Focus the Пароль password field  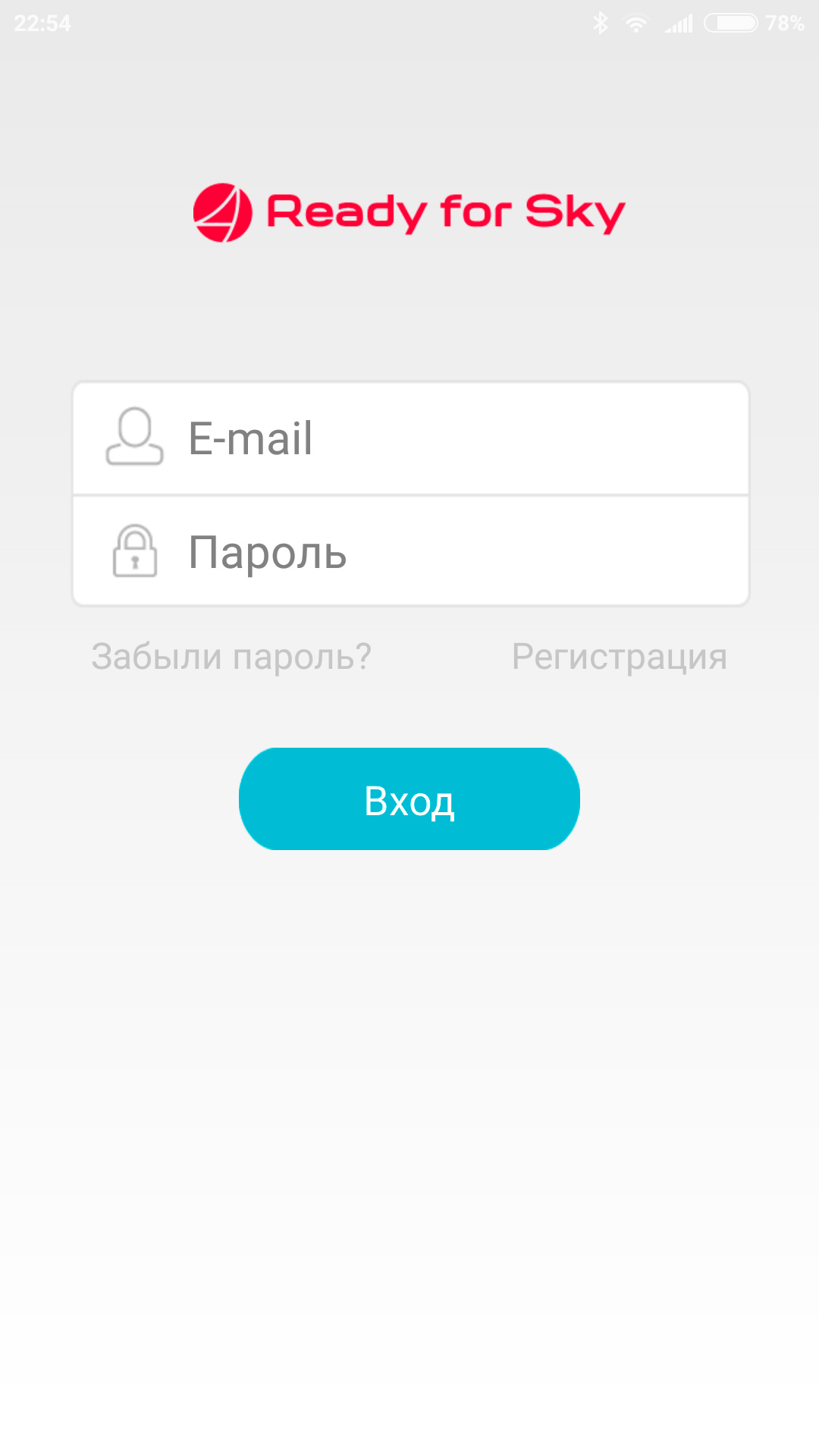[x=455, y=552]
